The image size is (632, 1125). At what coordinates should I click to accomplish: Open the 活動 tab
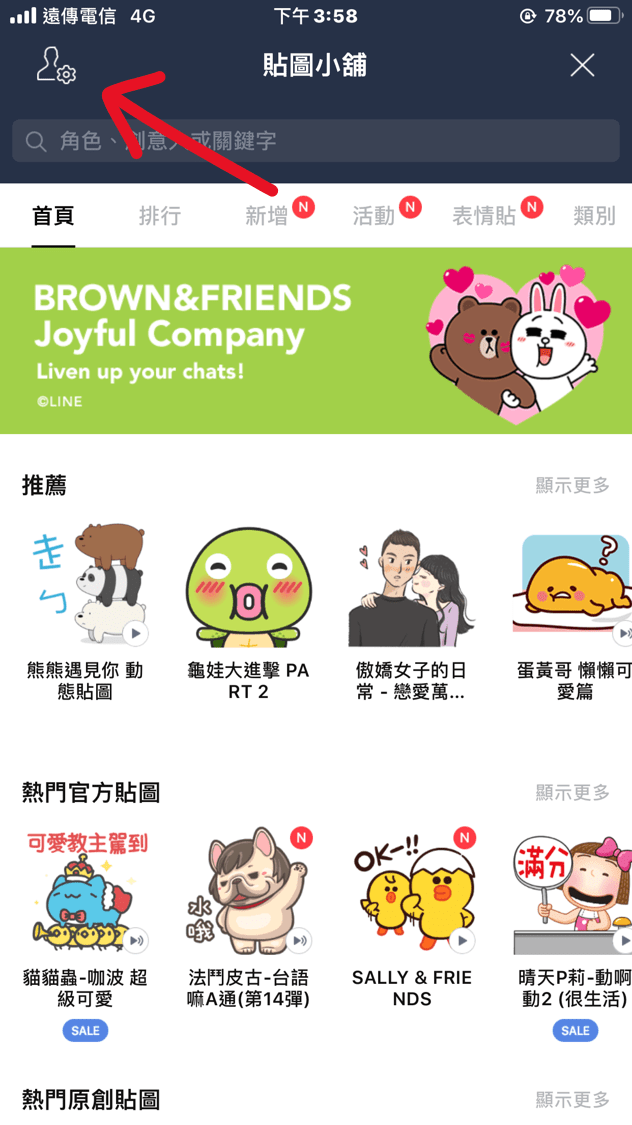(374, 215)
